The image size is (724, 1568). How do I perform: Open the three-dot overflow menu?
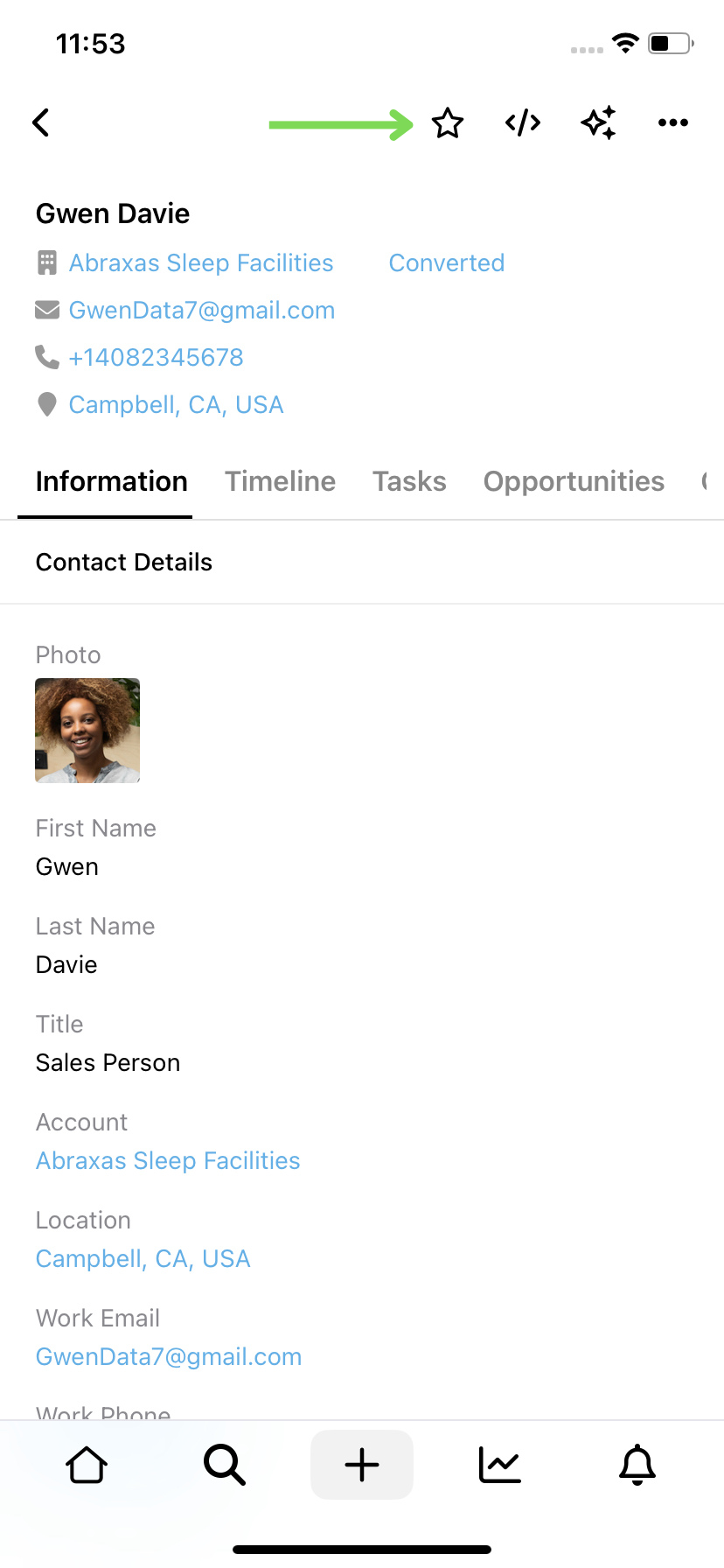click(x=673, y=122)
